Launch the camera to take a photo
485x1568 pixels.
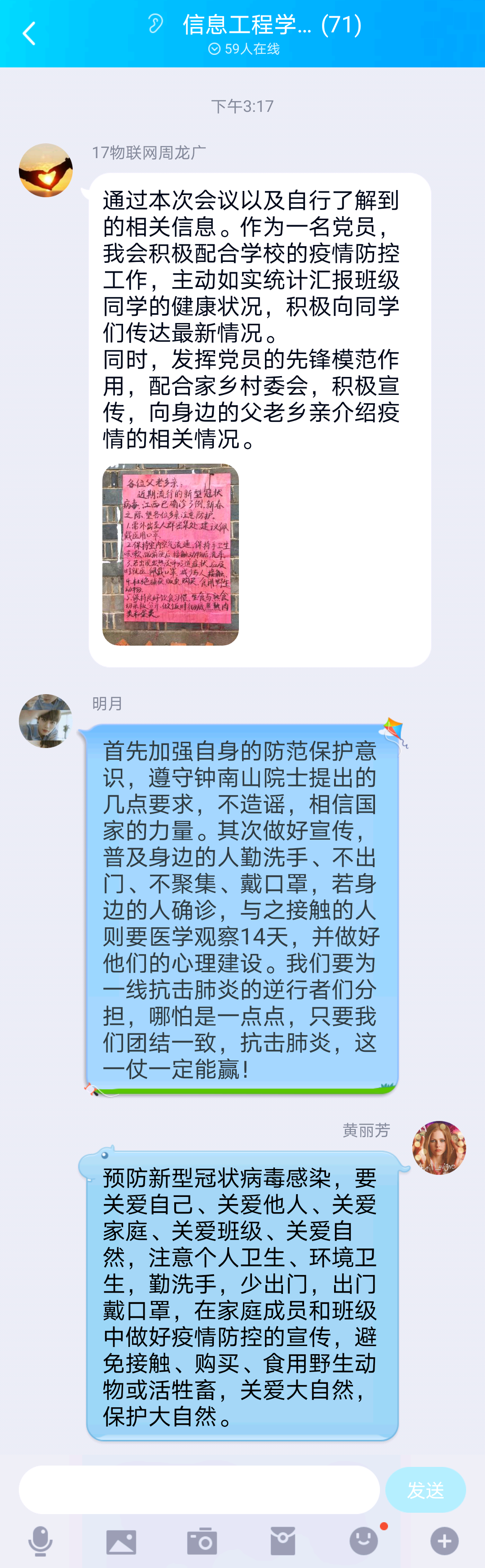tap(202, 1541)
